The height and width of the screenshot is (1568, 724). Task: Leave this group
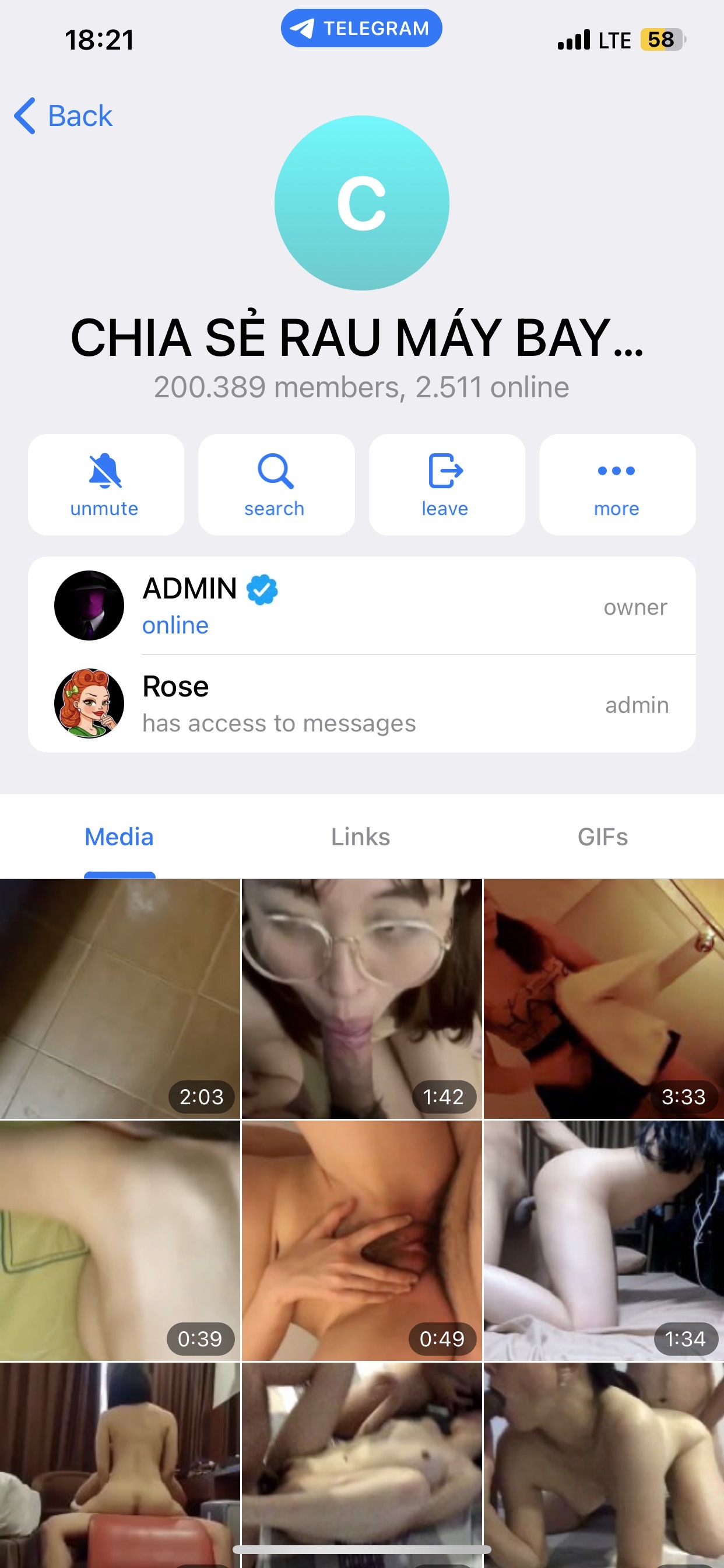tap(446, 485)
